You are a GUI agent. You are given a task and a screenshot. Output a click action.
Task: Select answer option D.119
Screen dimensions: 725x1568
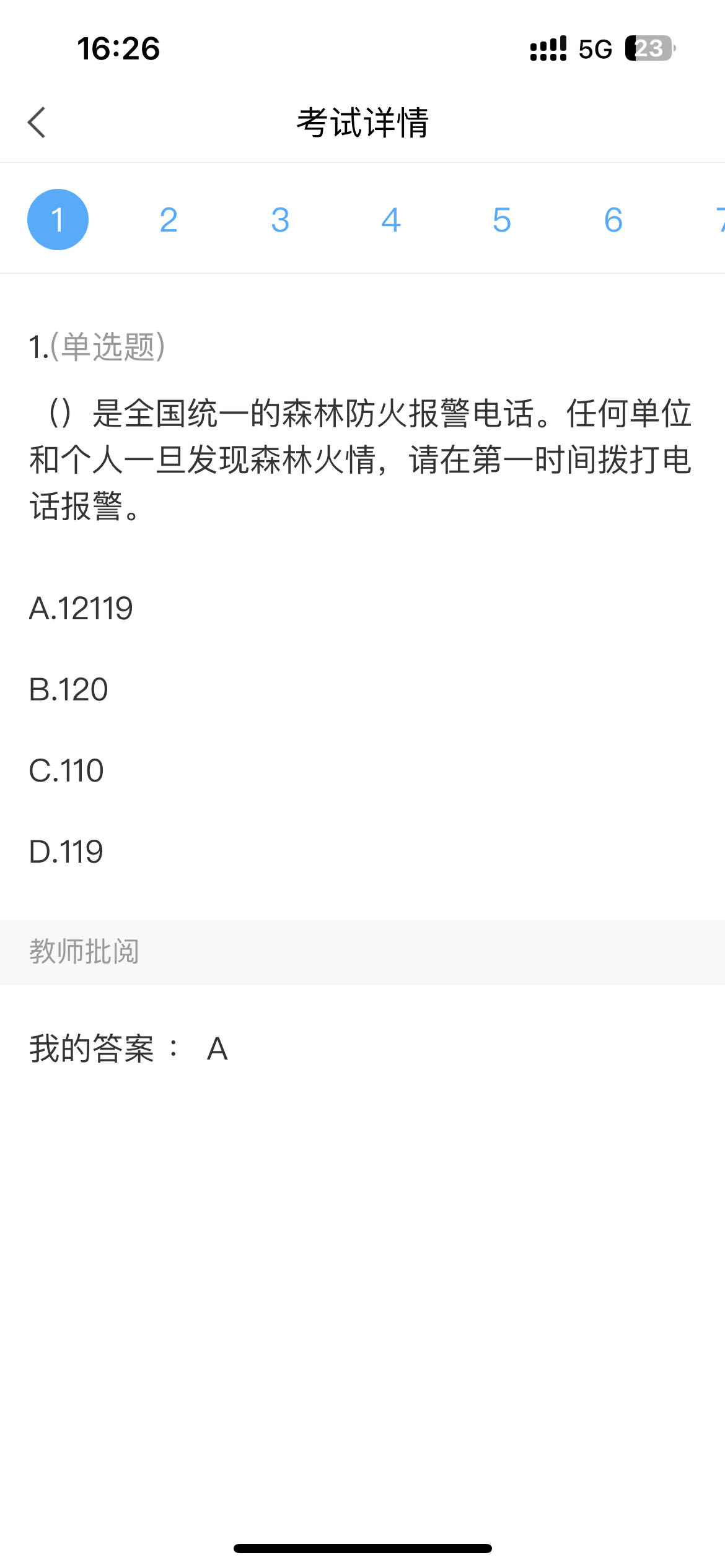point(66,852)
